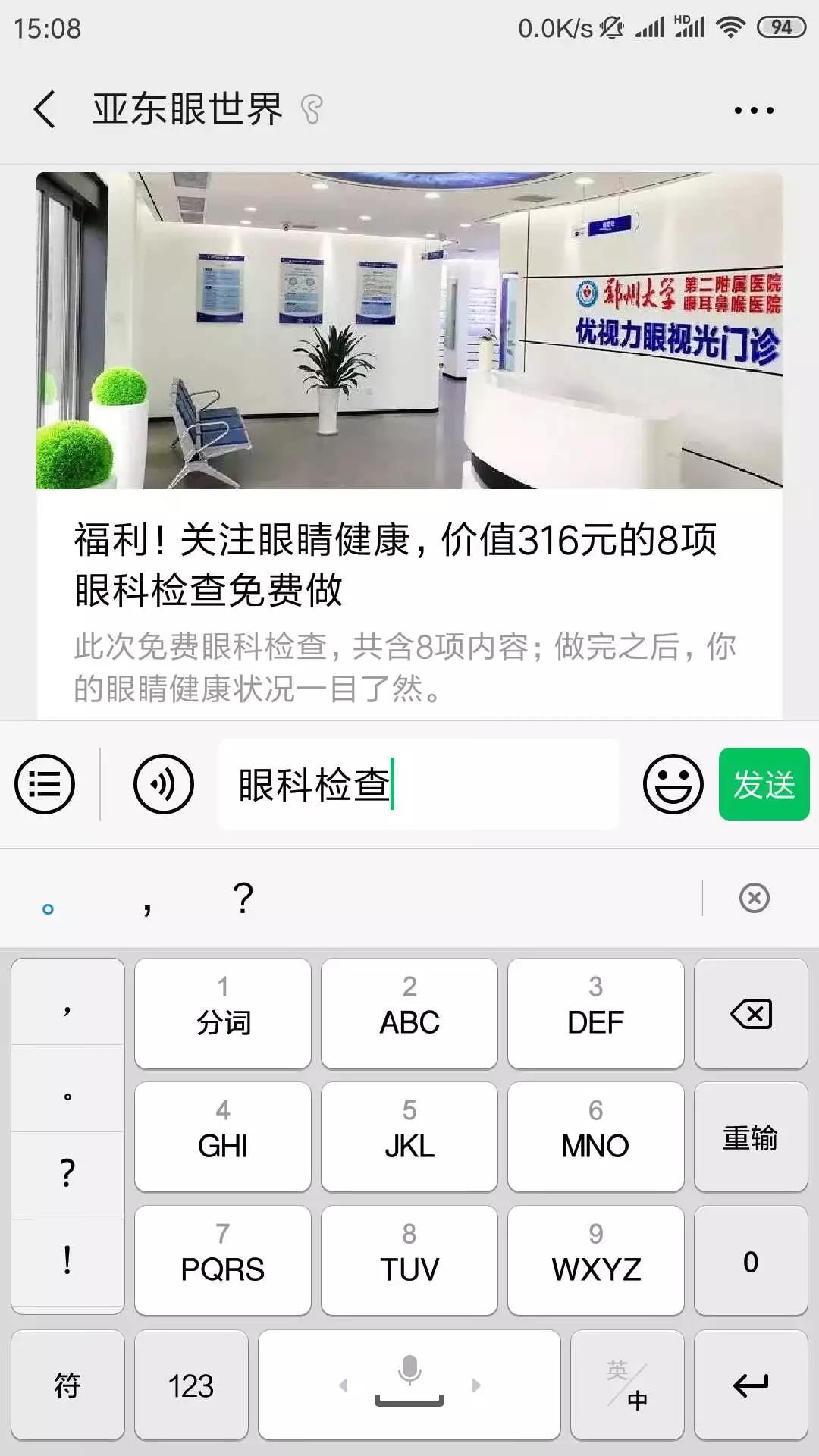
Task: Close the keyboard suggestion bar
Action: [x=754, y=898]
